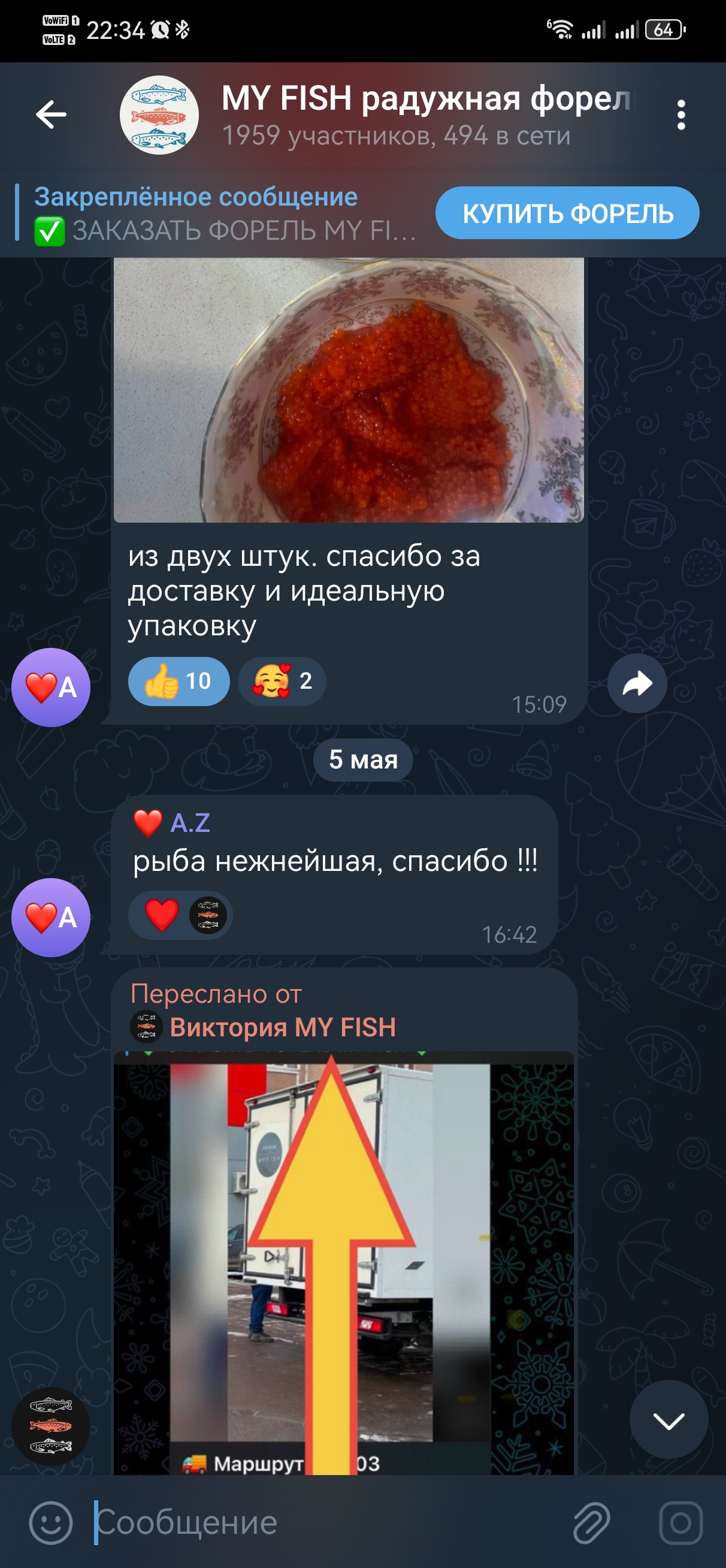Record a video message with the camera icon
This screenshot has width=726, height=1568.
[680, 1522]
